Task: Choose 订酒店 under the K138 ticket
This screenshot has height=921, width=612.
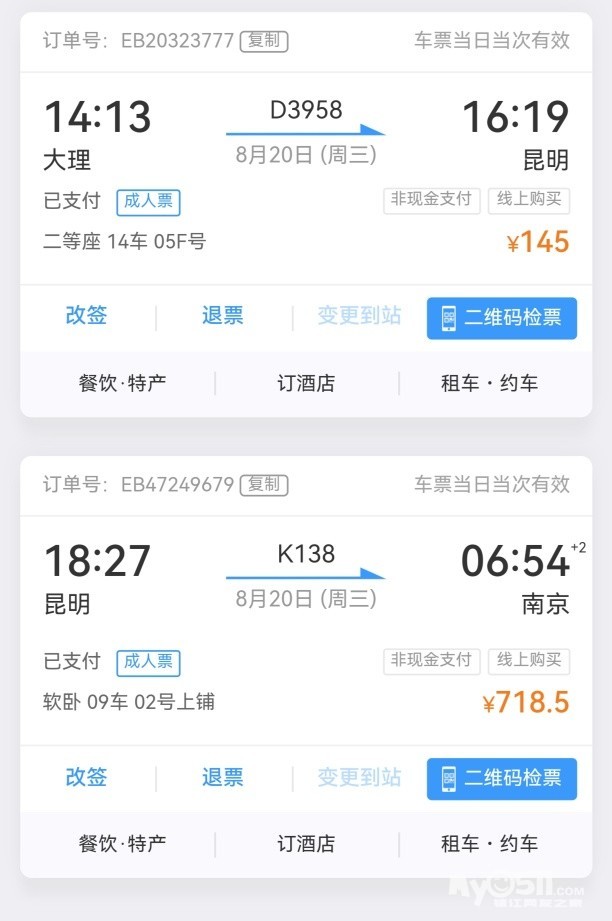Action: (306, 844)
